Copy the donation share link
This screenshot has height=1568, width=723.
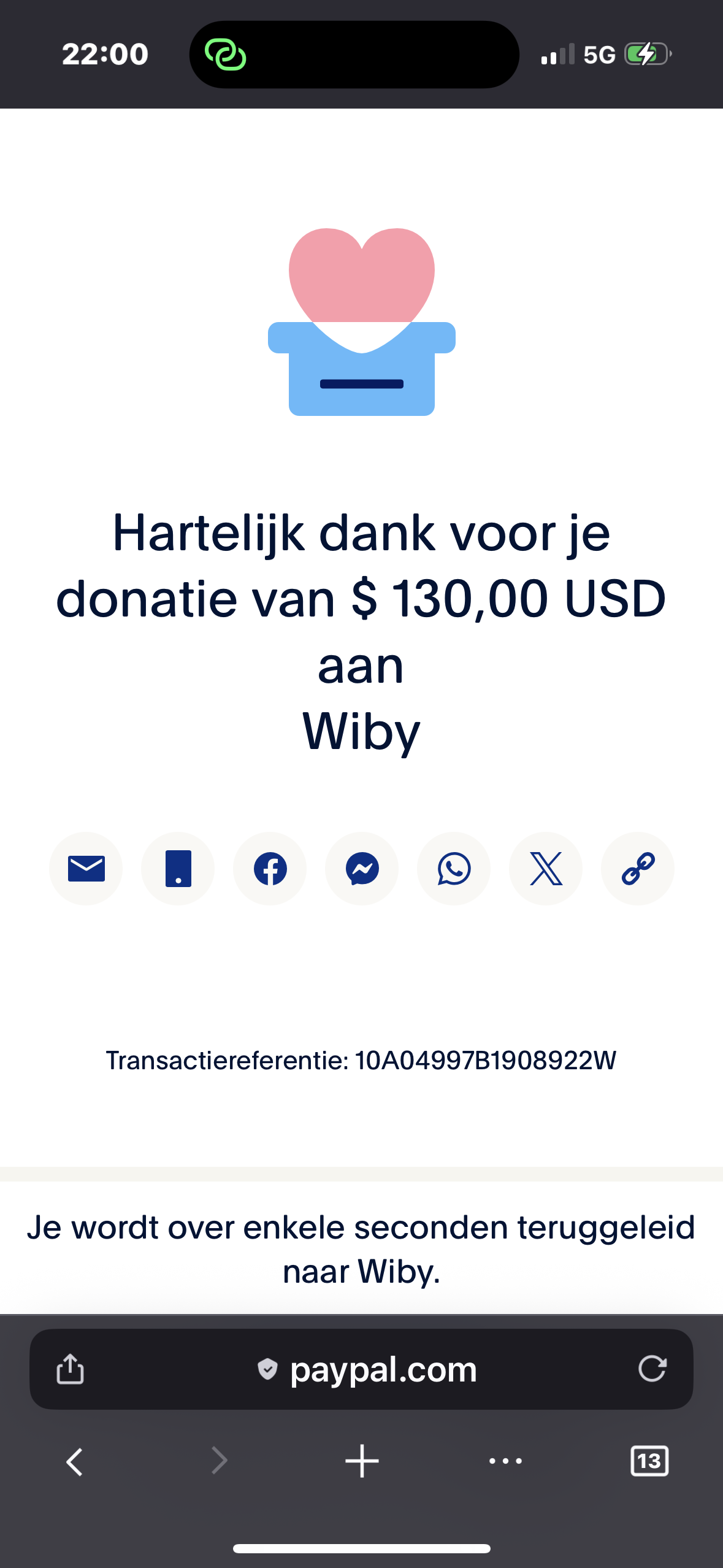click(x=638, y=869)
